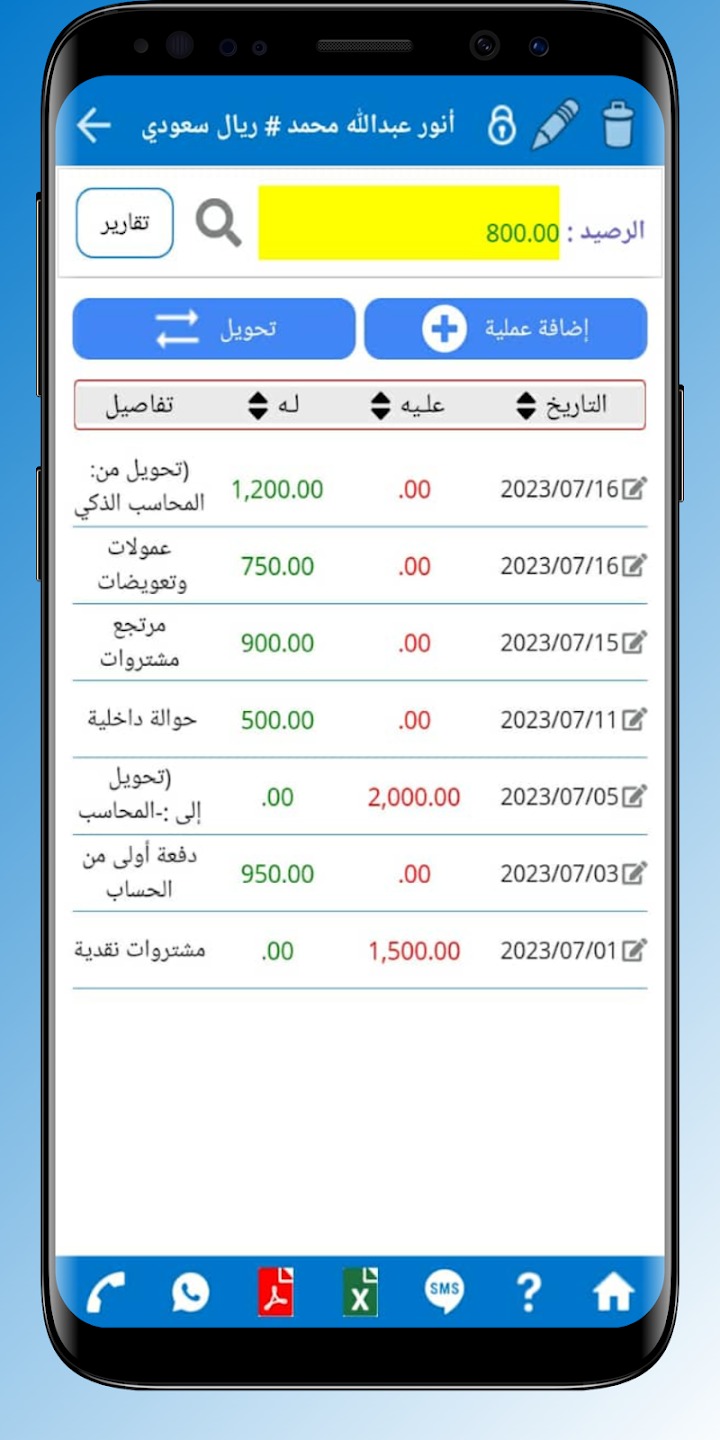Screen dimensions: 720x1440
Task: Export the statement to Excel
Action: click(x=360, y=1292)
